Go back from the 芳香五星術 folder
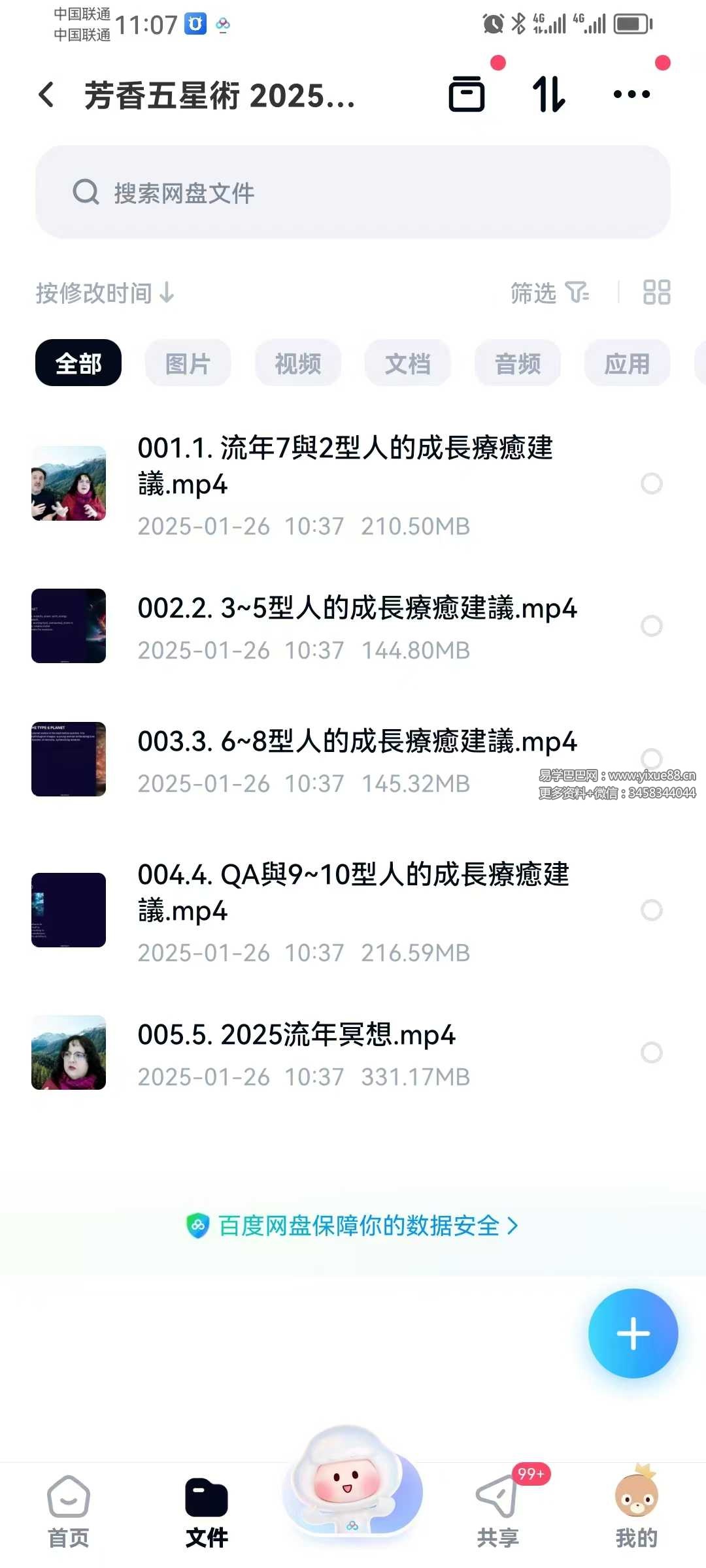 click(46, 95)
